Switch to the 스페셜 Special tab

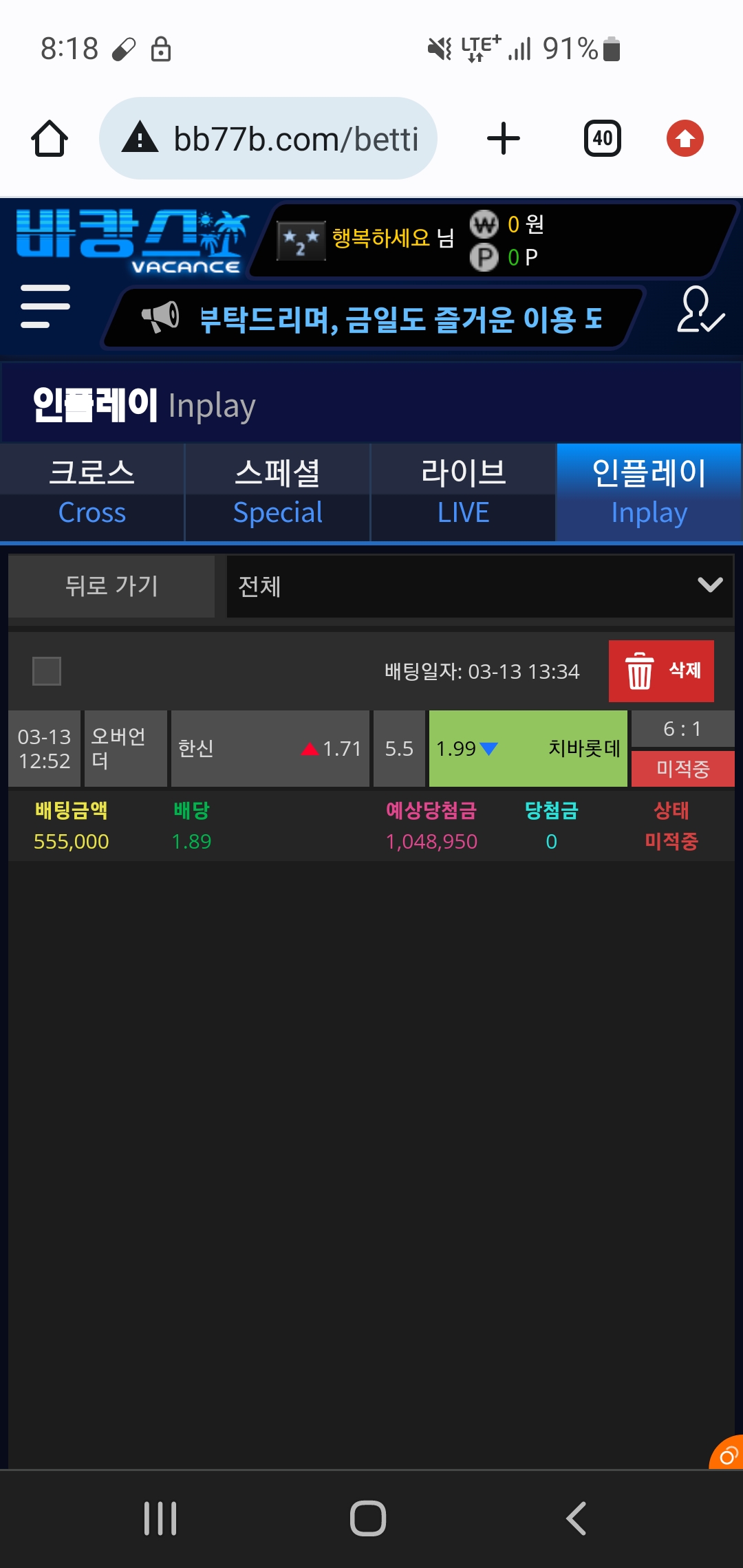click(x=278, y=492)
